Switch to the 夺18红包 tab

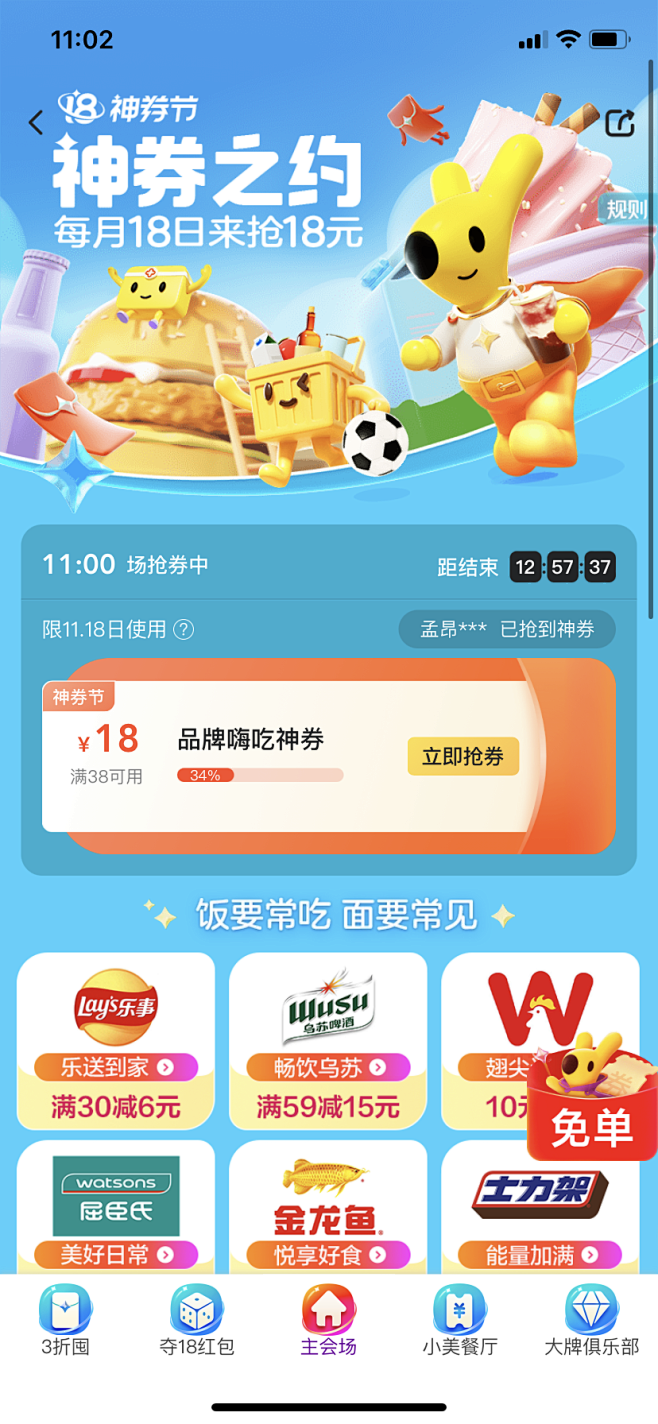click(x=197, y=1320)
